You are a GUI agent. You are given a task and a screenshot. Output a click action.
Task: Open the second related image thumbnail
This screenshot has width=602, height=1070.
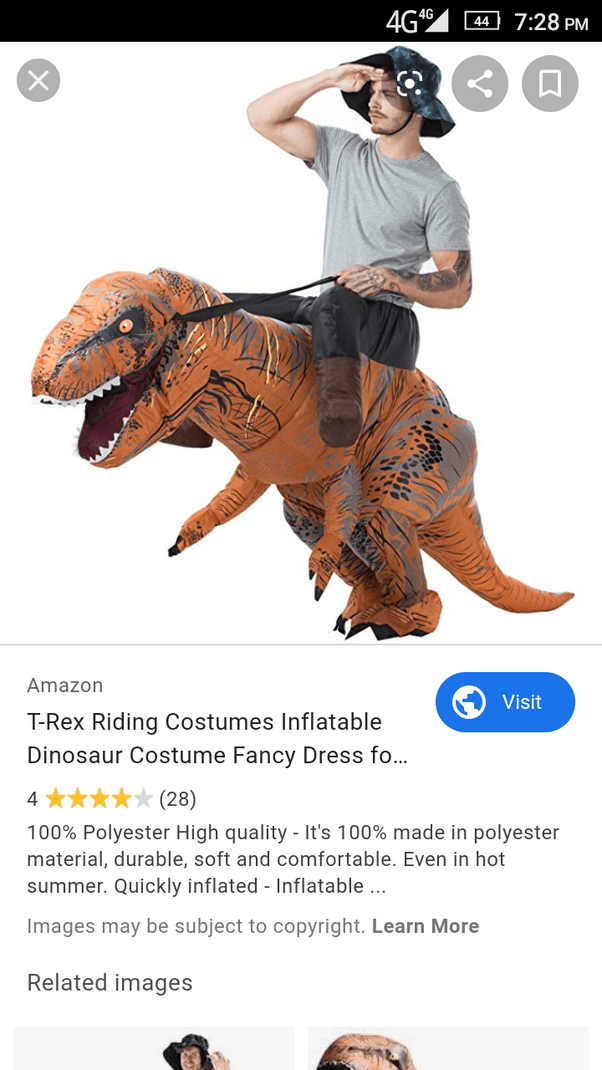coord(447,1048)
